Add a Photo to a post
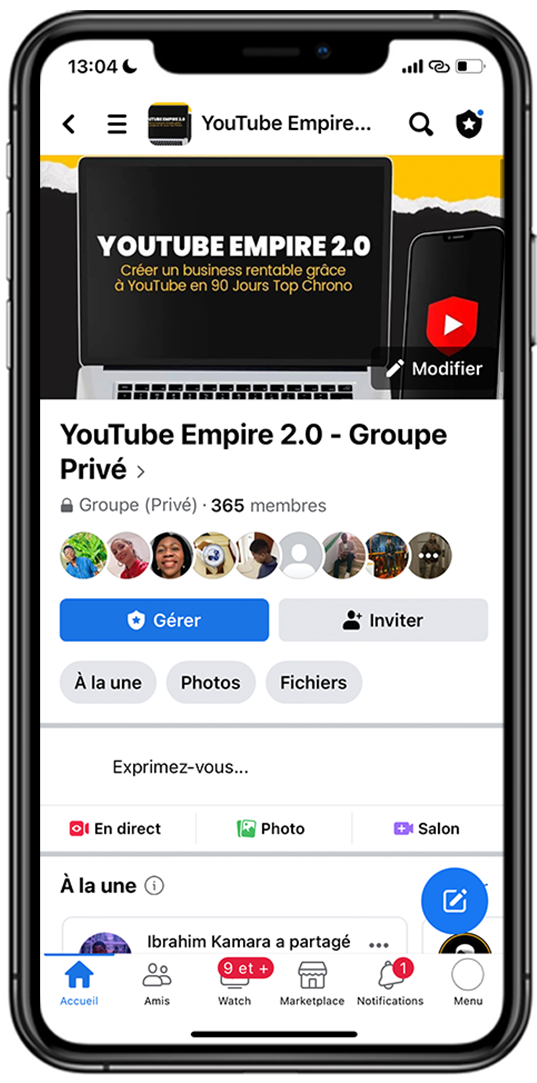Screen dimensions: 537x1083 click(271, 829)
